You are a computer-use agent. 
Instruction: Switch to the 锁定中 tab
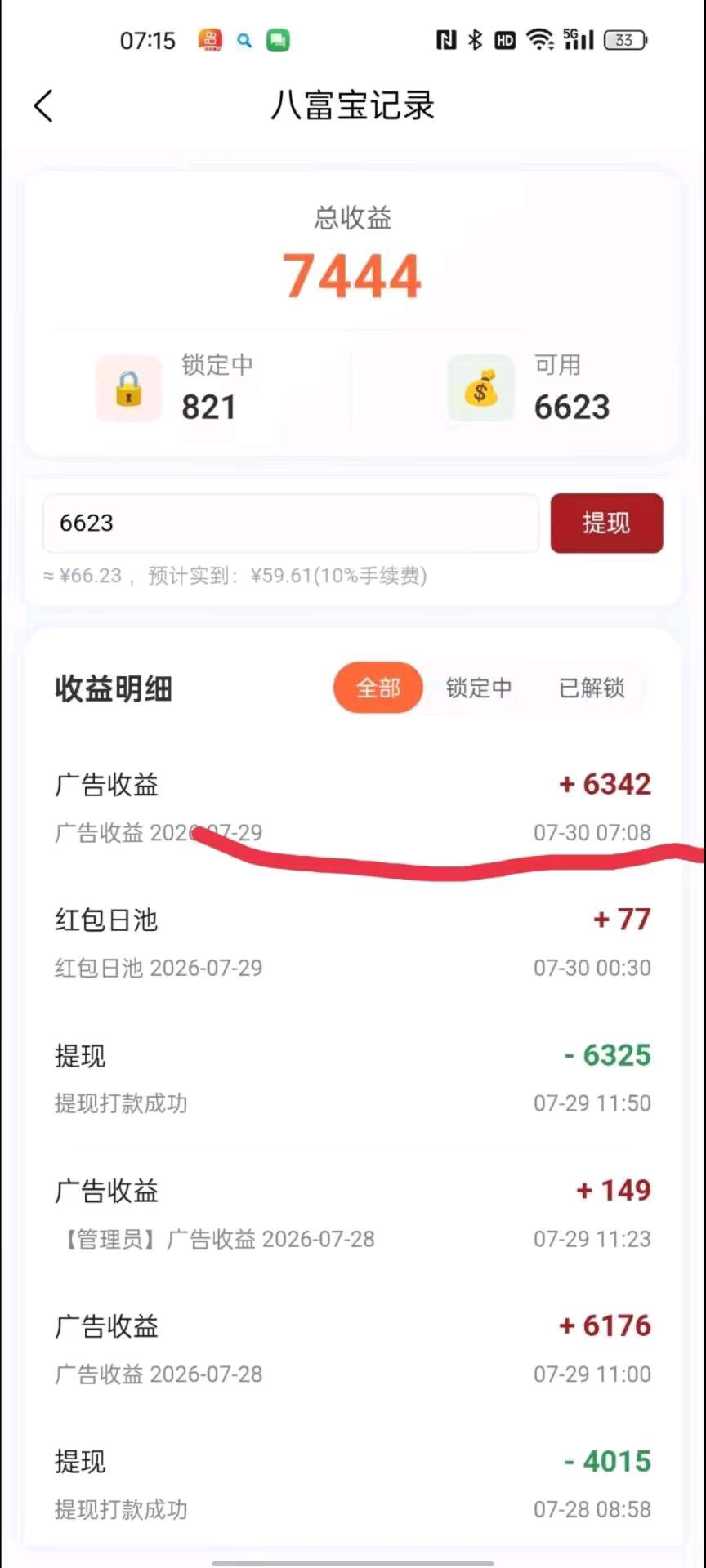(x=479, y=688)
